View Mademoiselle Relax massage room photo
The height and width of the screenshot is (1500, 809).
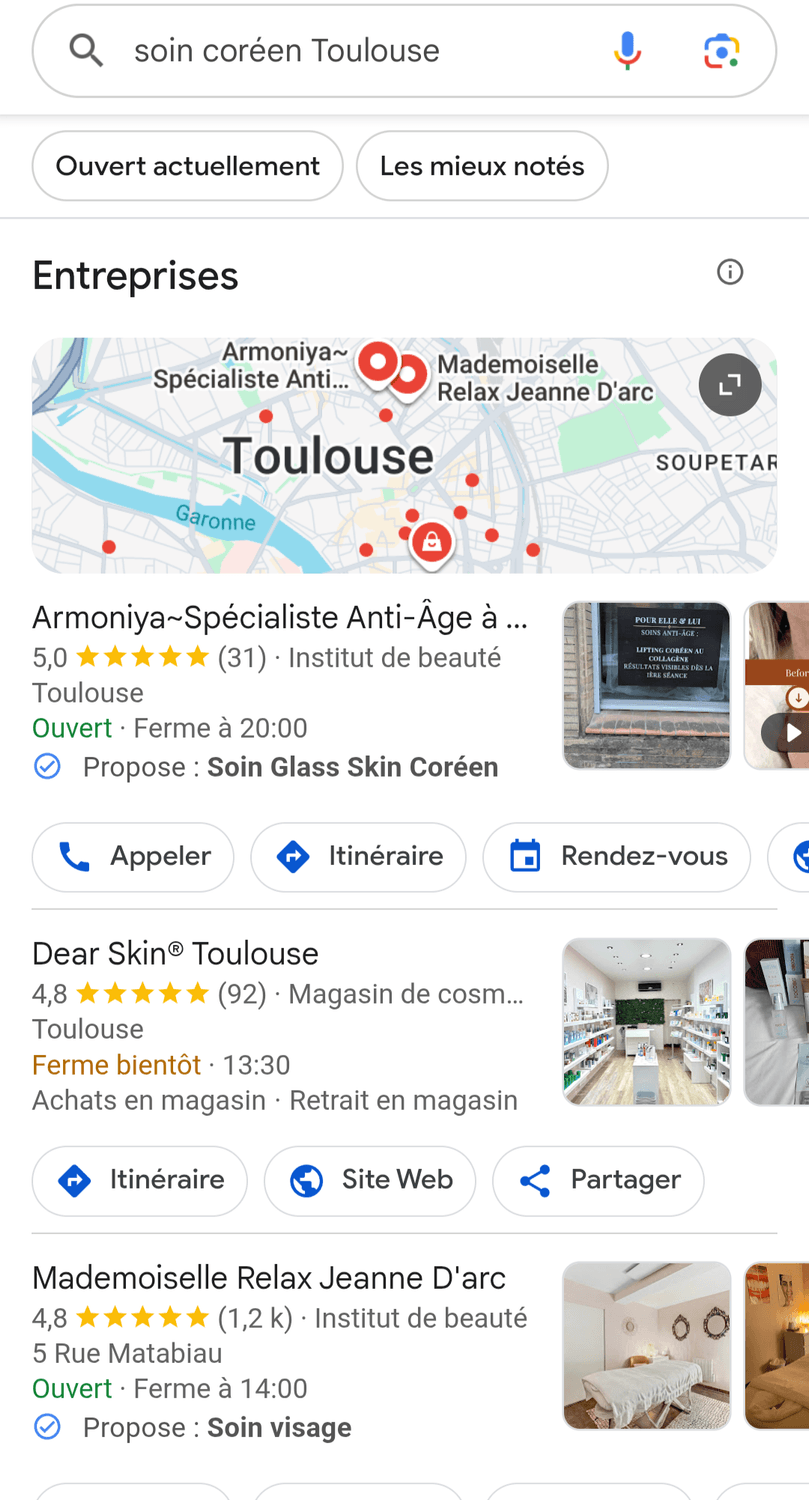tap(647, 1346)
